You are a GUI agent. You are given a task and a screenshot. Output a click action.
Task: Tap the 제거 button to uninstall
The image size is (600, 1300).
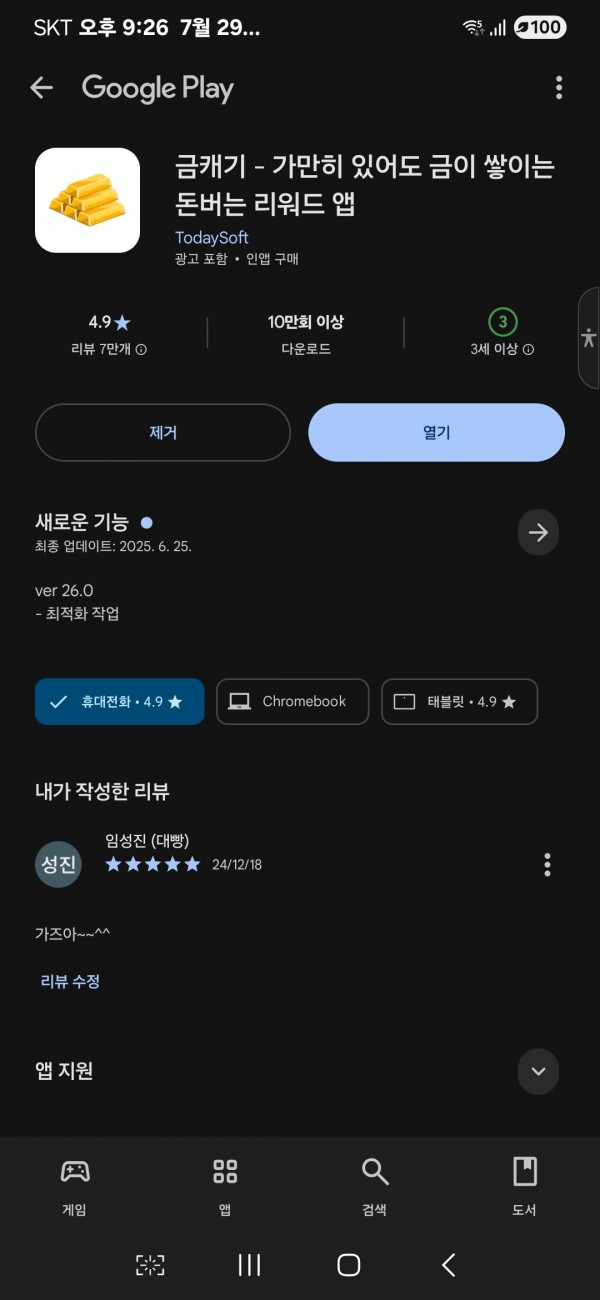[x=163, y=432]
